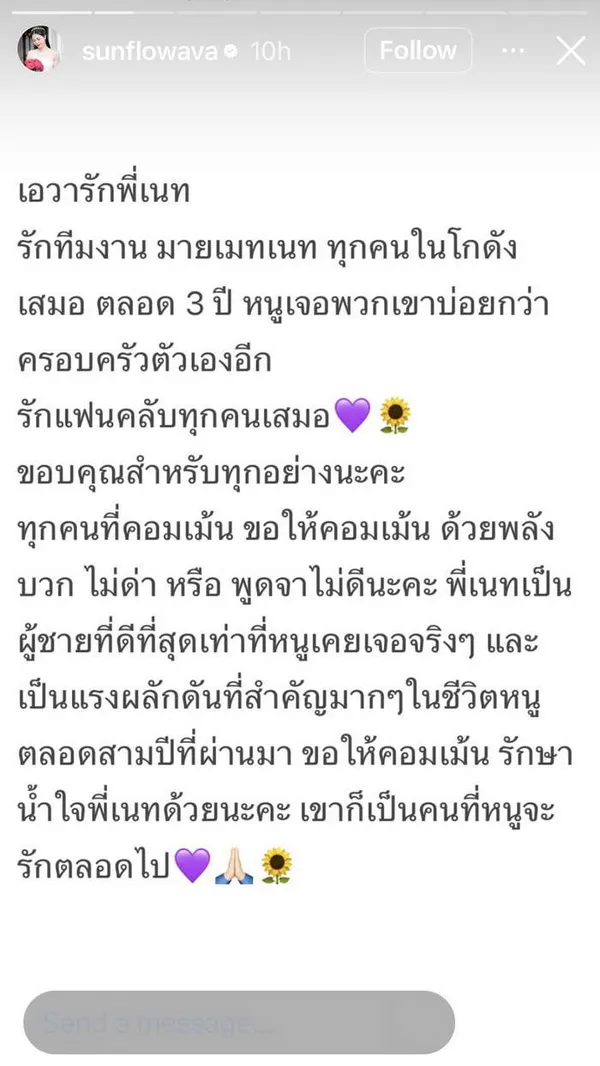Open the story overflow menu

[512, 51]
